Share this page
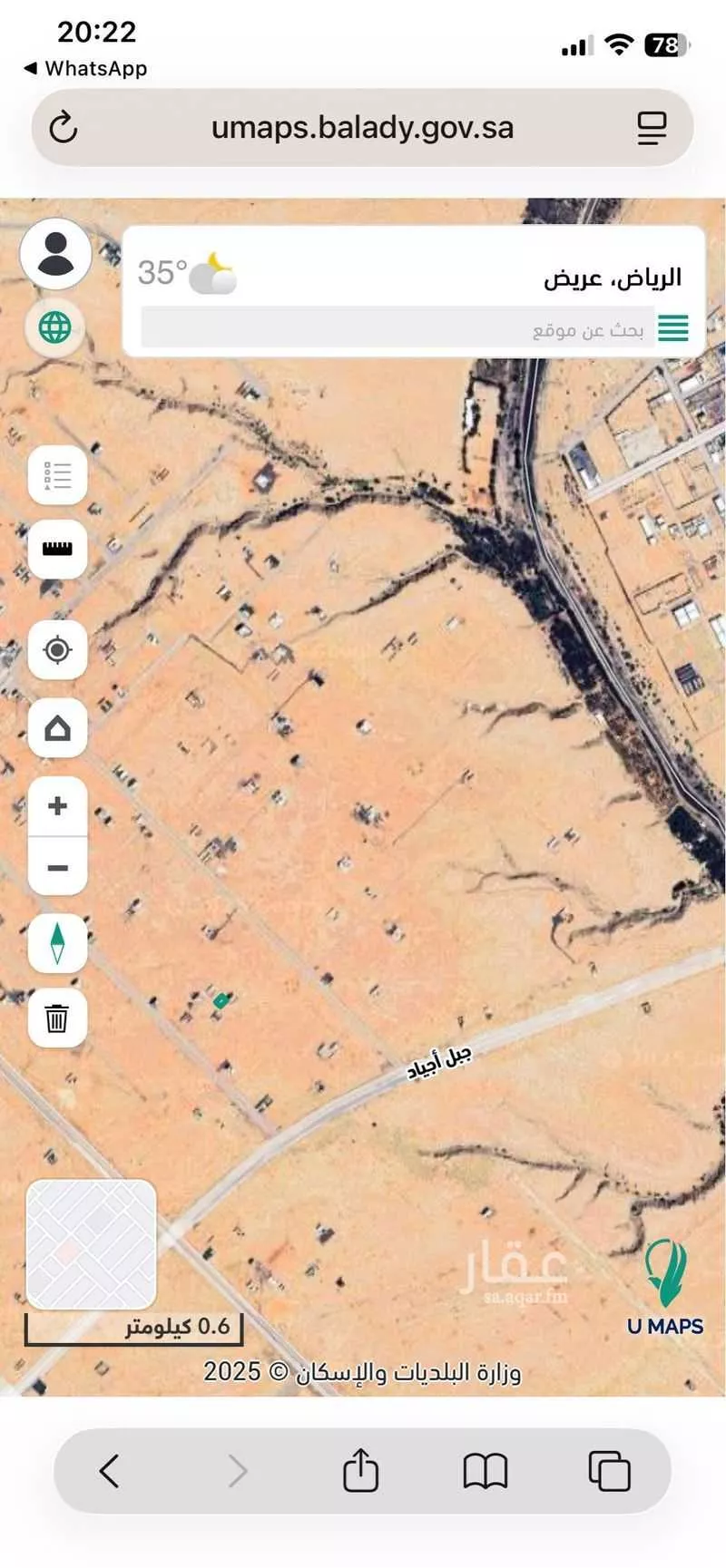726x1568 pixels. pos(360,1470)
